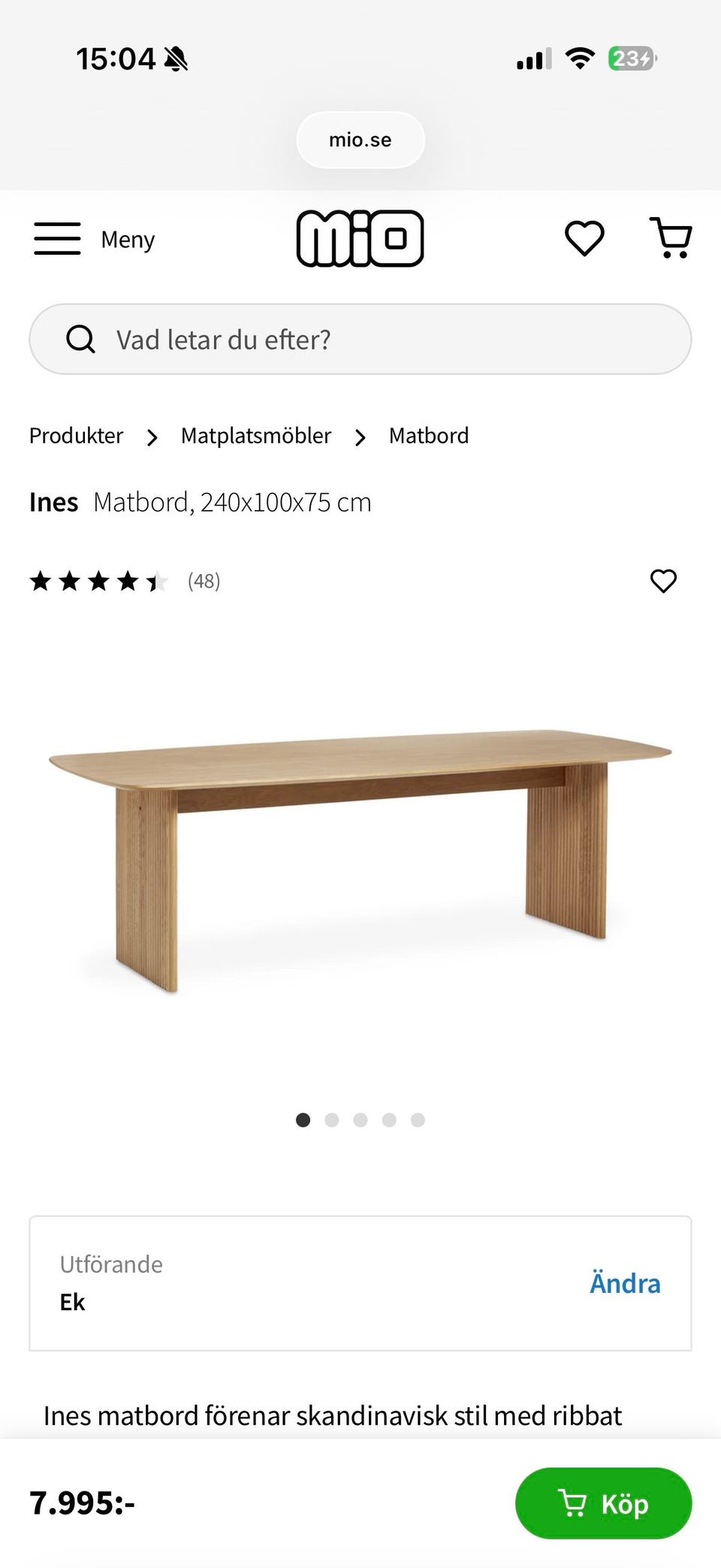Click the chevron after Produkter
The width and height of the screenshot is (721, 1568).
pyautogui.click(x=153, y=437)
